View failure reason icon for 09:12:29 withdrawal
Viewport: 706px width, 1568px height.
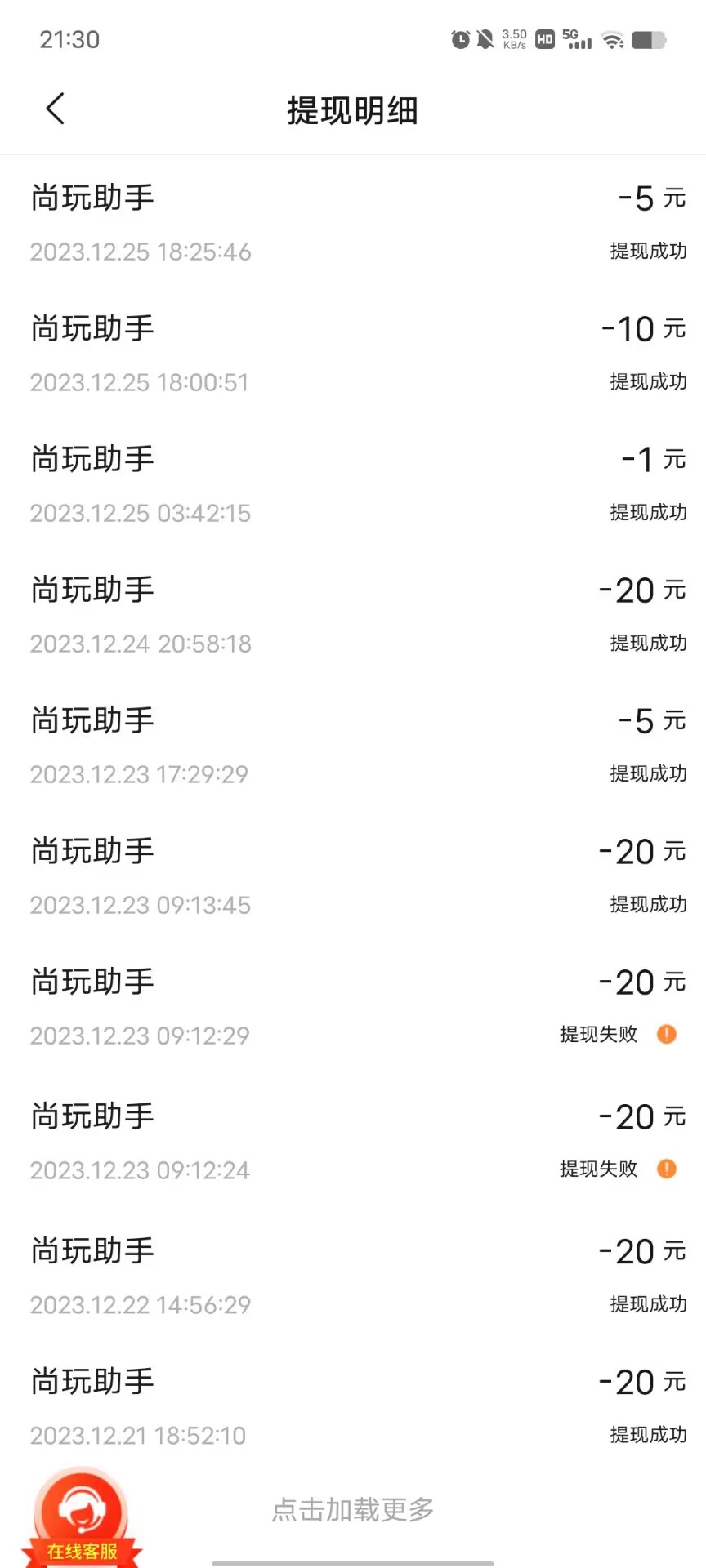pos(667,1034)
